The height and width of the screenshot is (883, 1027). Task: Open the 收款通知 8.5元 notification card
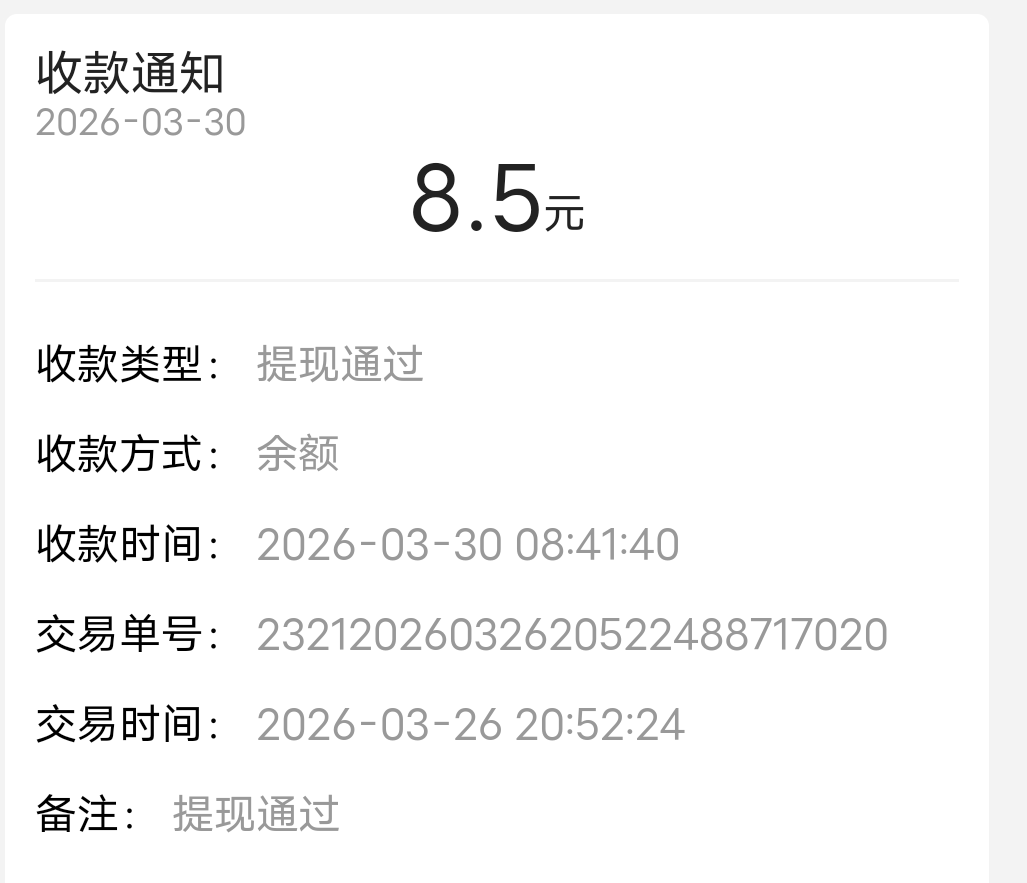[497, 200]
